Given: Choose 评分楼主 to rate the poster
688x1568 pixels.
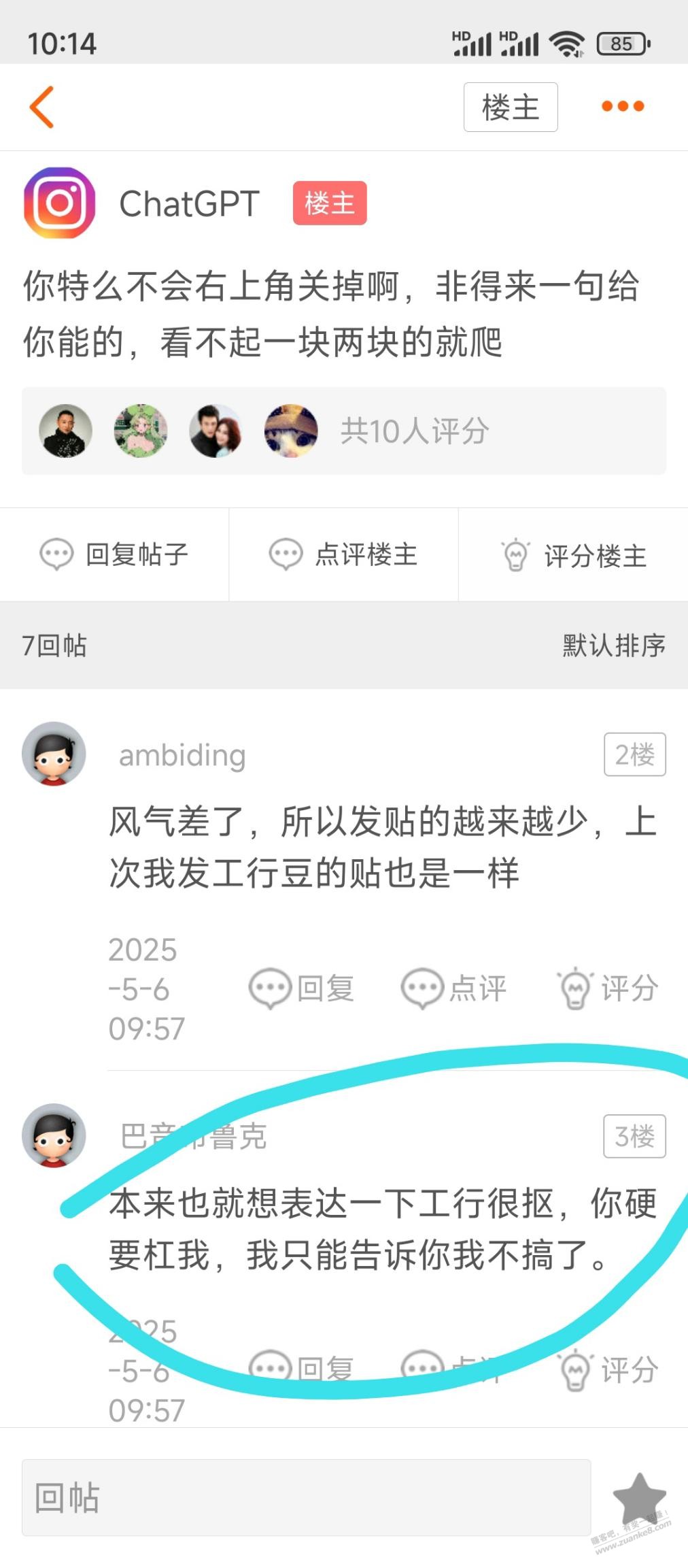Looking at the screenshot, I should coord(573,555).
